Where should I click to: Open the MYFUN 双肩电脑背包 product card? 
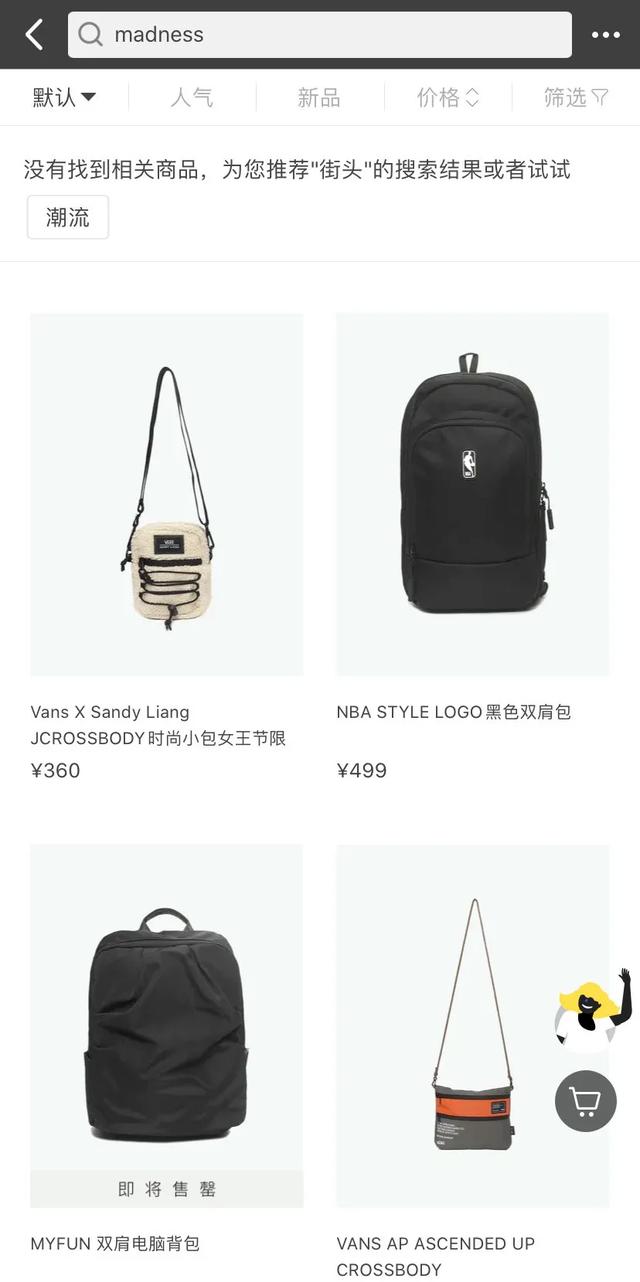[x=166, y=1025]
